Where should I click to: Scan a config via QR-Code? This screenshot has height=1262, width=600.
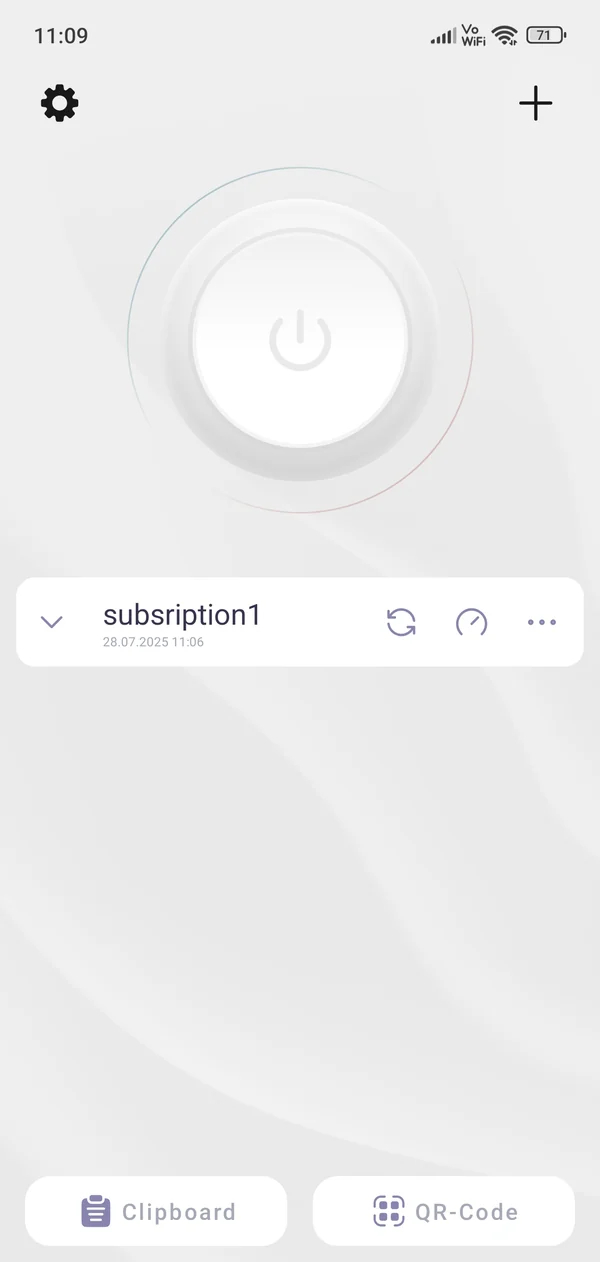pos(444,1211)
